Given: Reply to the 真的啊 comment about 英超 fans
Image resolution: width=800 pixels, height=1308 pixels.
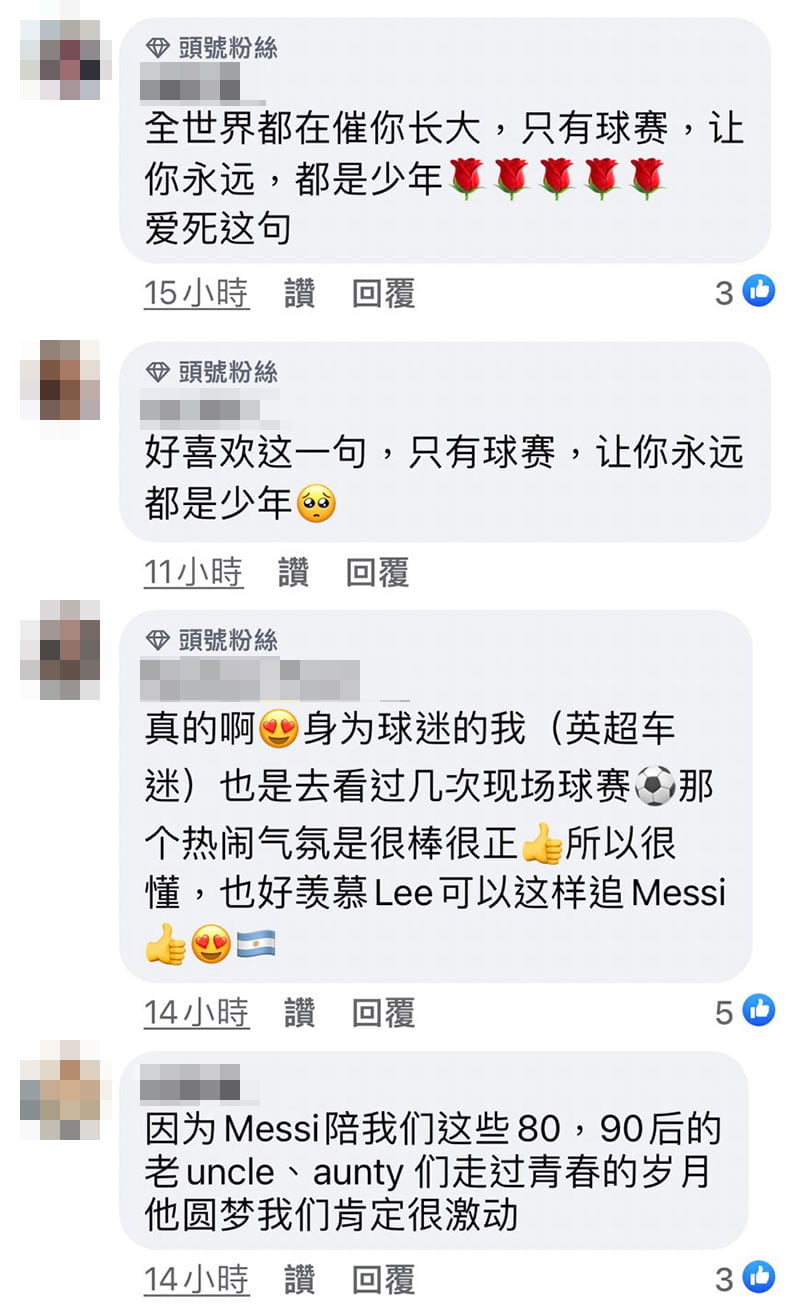Looking at the screenshot, I should click(383, 1012).
